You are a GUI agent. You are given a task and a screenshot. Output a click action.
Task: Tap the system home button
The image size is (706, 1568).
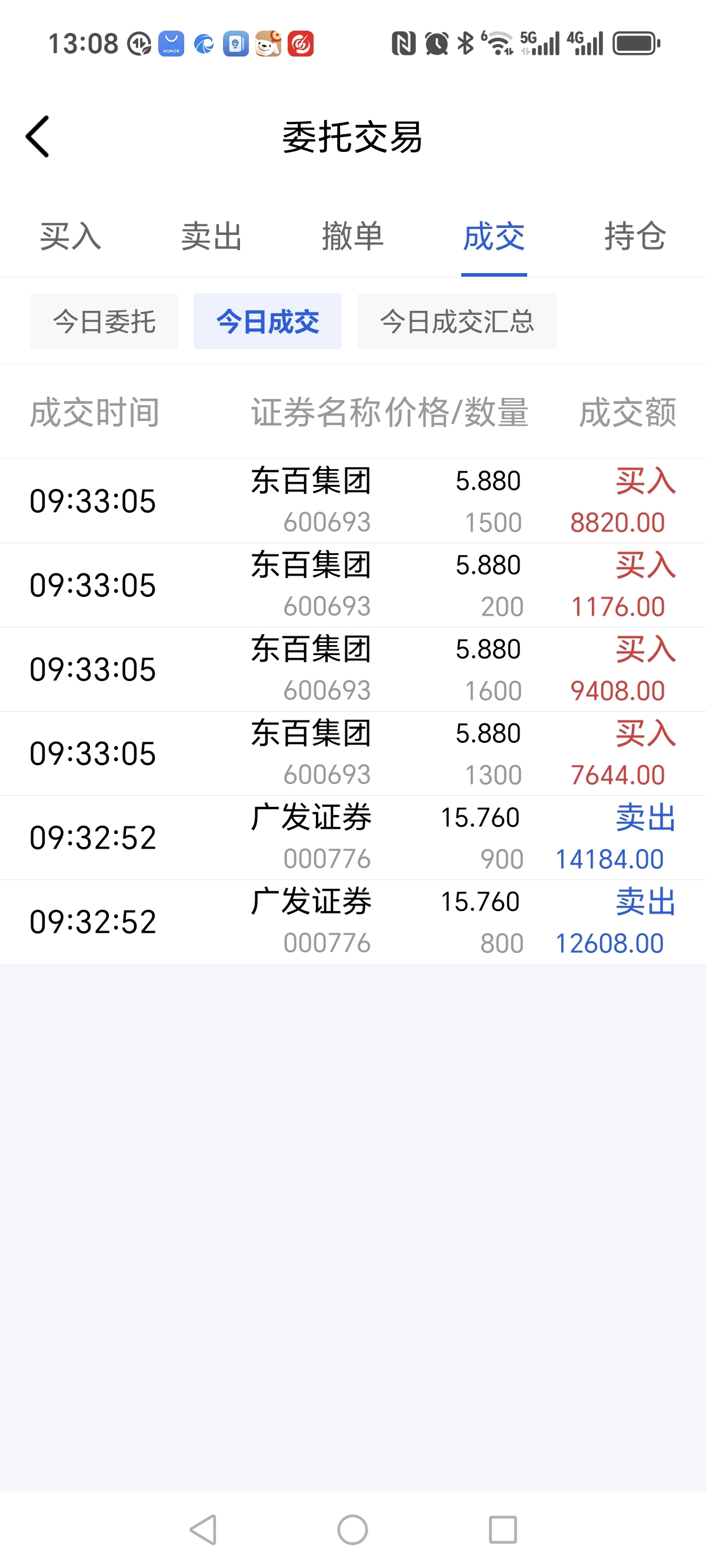coord(353,1530)
